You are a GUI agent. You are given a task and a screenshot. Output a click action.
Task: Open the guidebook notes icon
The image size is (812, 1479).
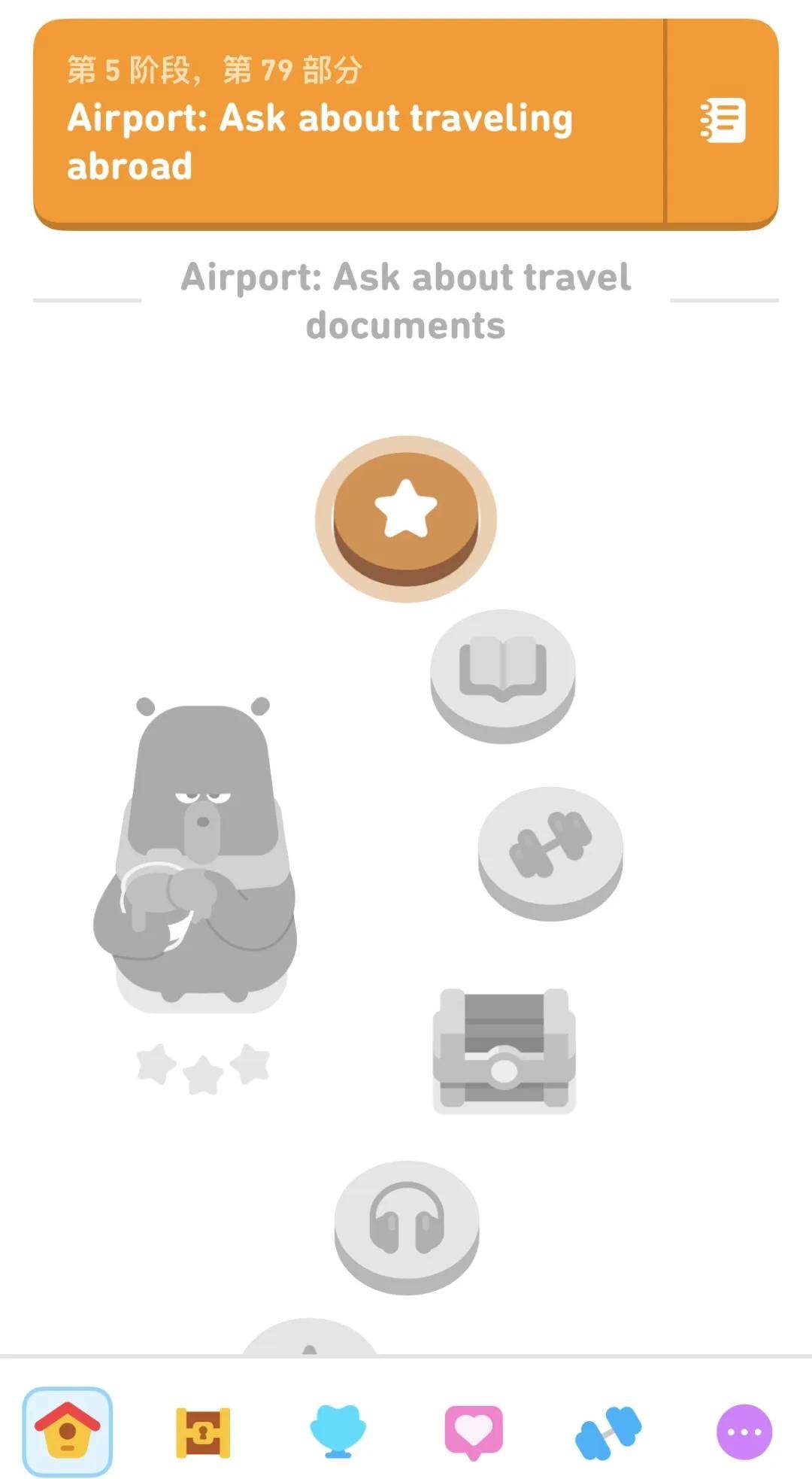pos(723,120)
